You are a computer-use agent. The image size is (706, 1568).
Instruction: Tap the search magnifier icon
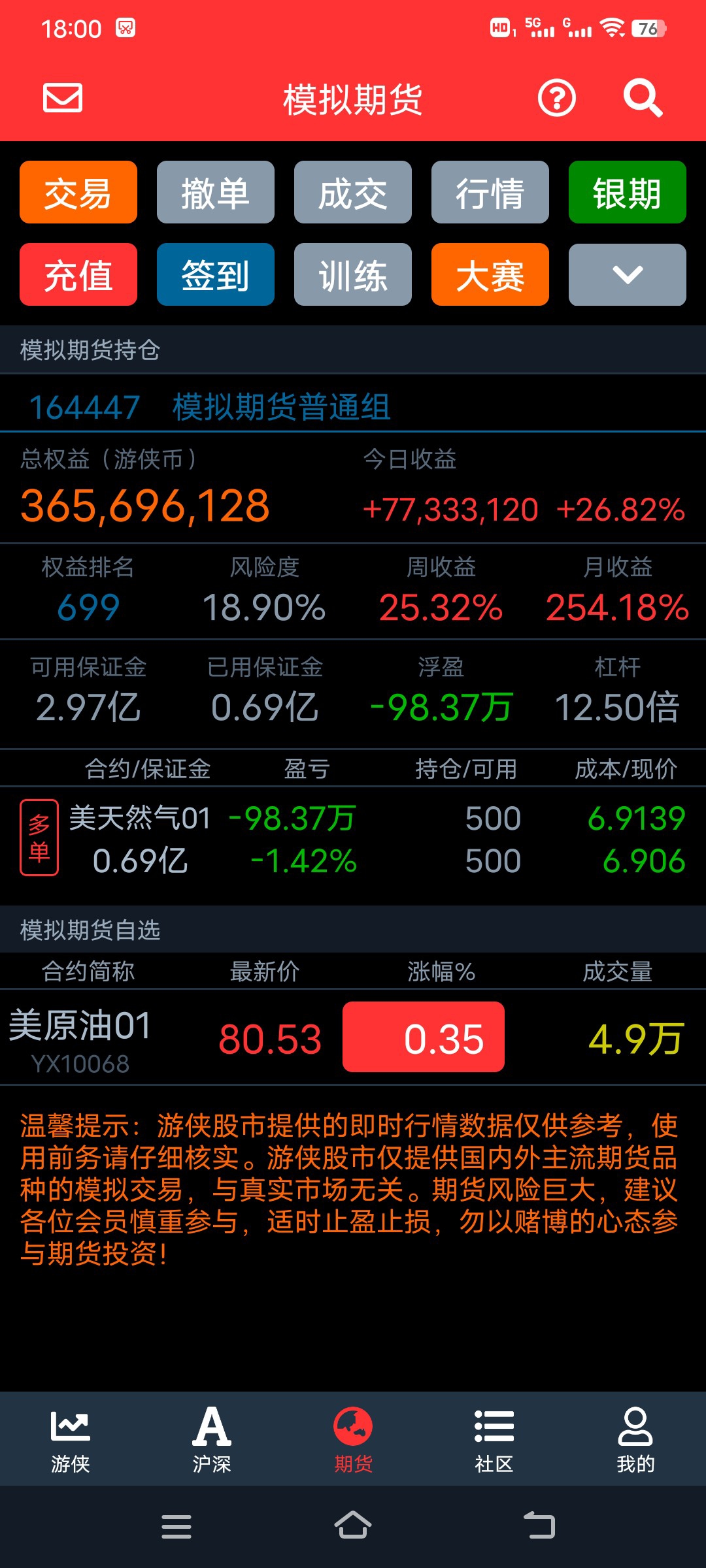point(643,99)
